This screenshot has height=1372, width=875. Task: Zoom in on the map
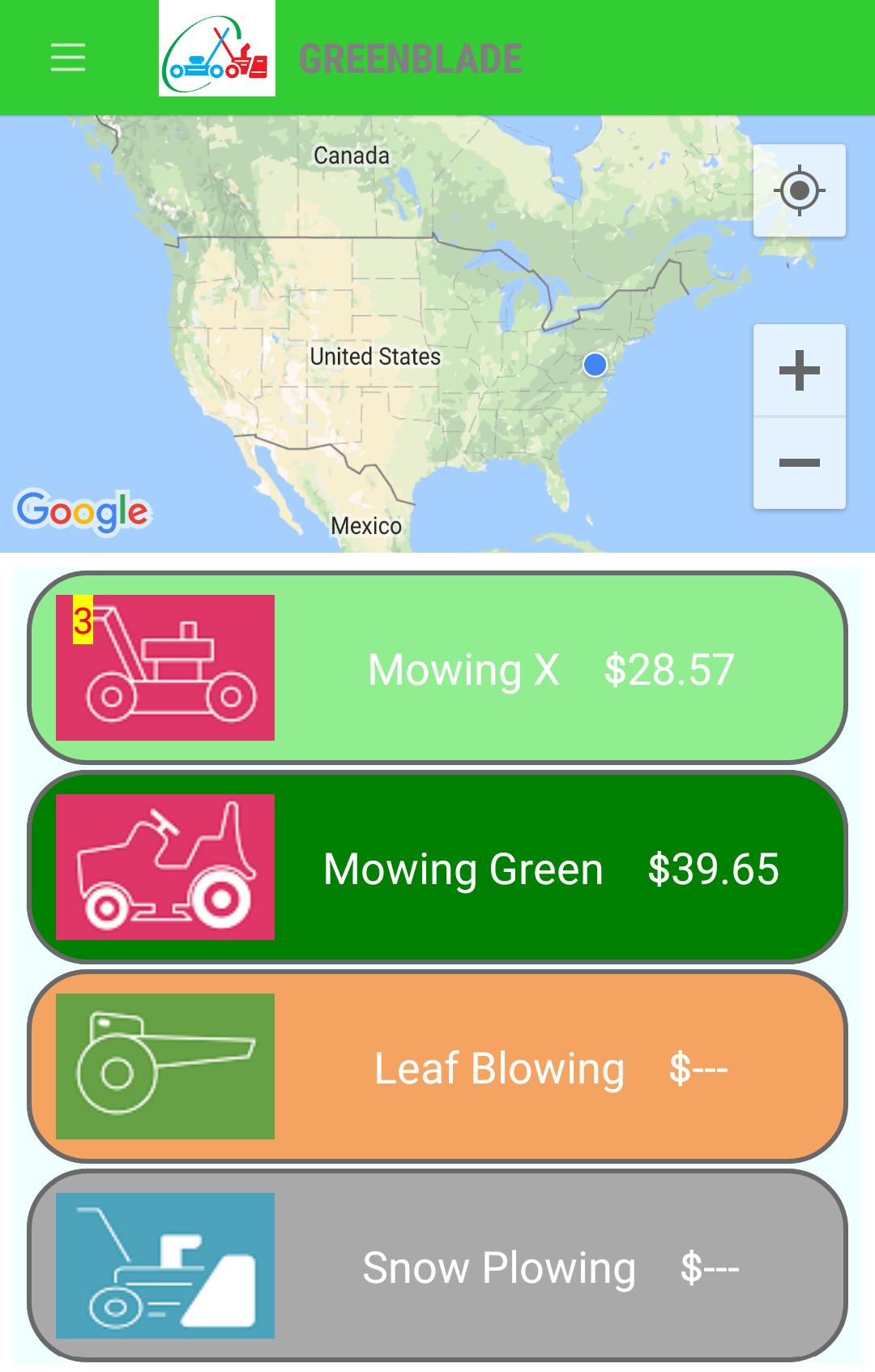point(799,370)
